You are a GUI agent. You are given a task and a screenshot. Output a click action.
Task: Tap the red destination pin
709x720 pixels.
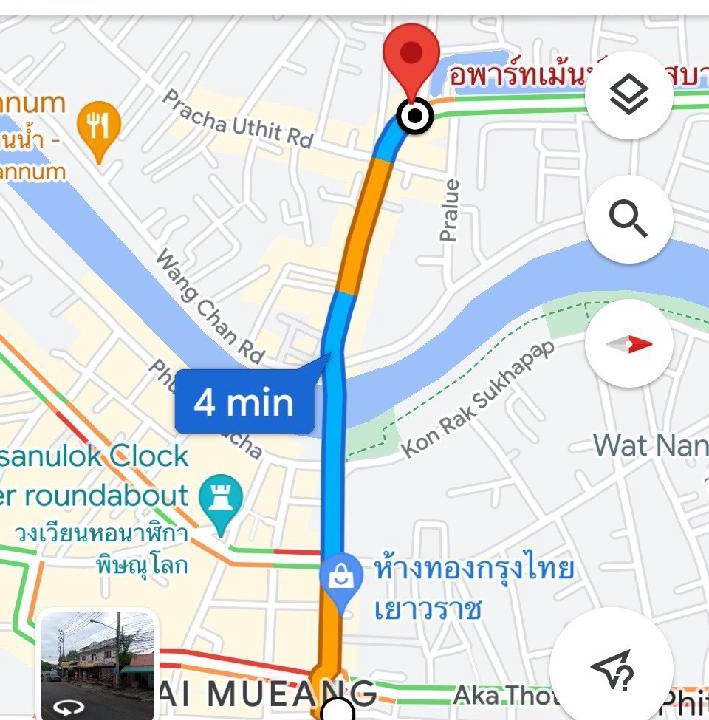coord(415,62)
